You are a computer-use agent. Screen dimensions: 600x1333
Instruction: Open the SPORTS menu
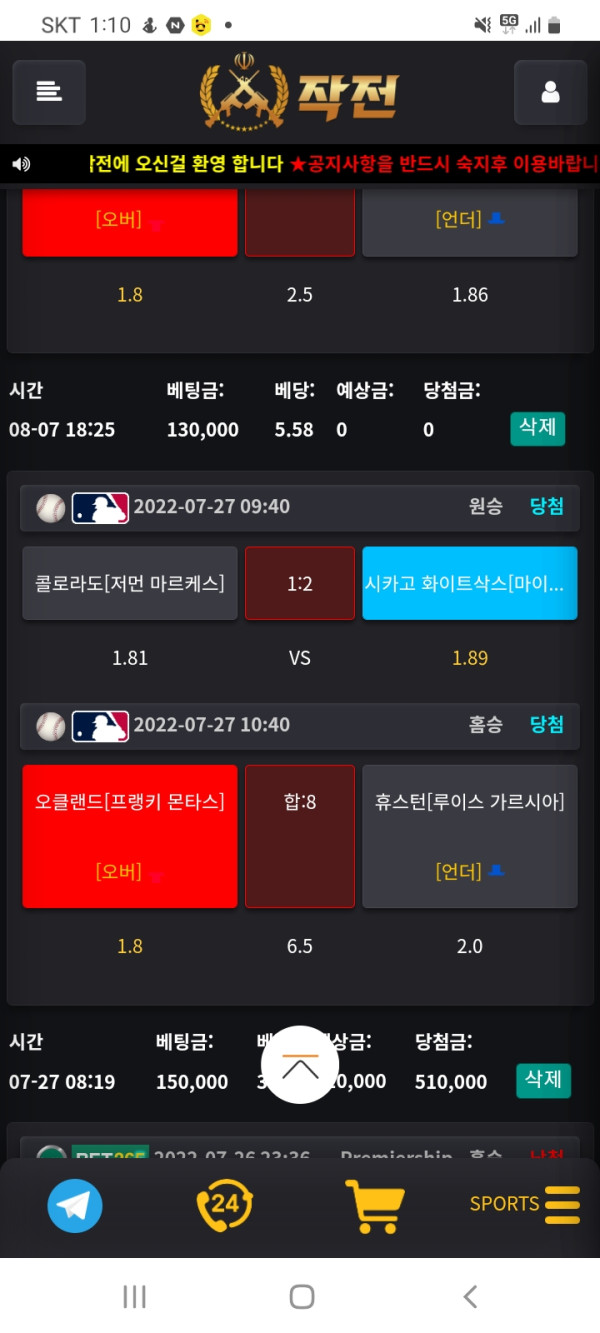524,1204
